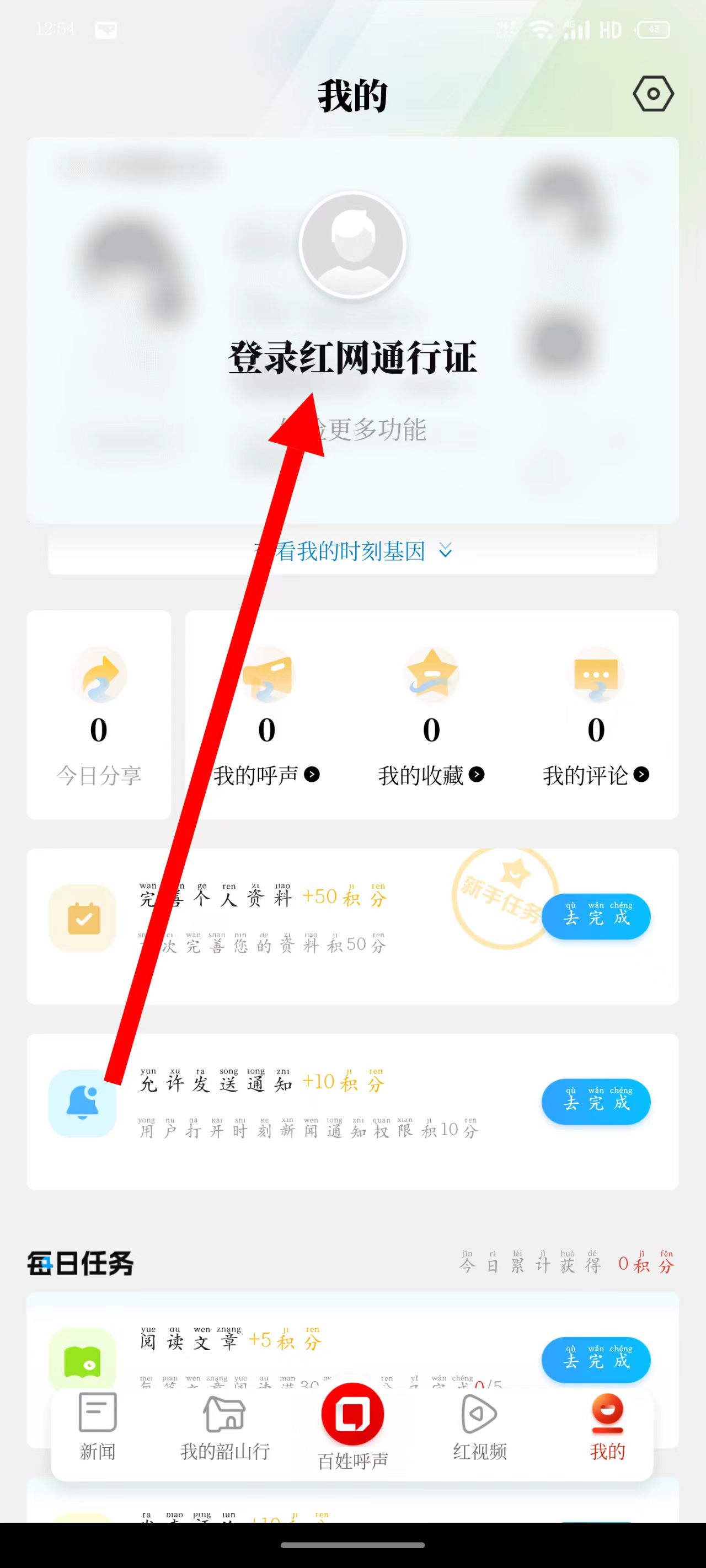This screenshot has width=706, height=1568.
Task: Select the 我的 tab
Action: tap(607, 1427)
